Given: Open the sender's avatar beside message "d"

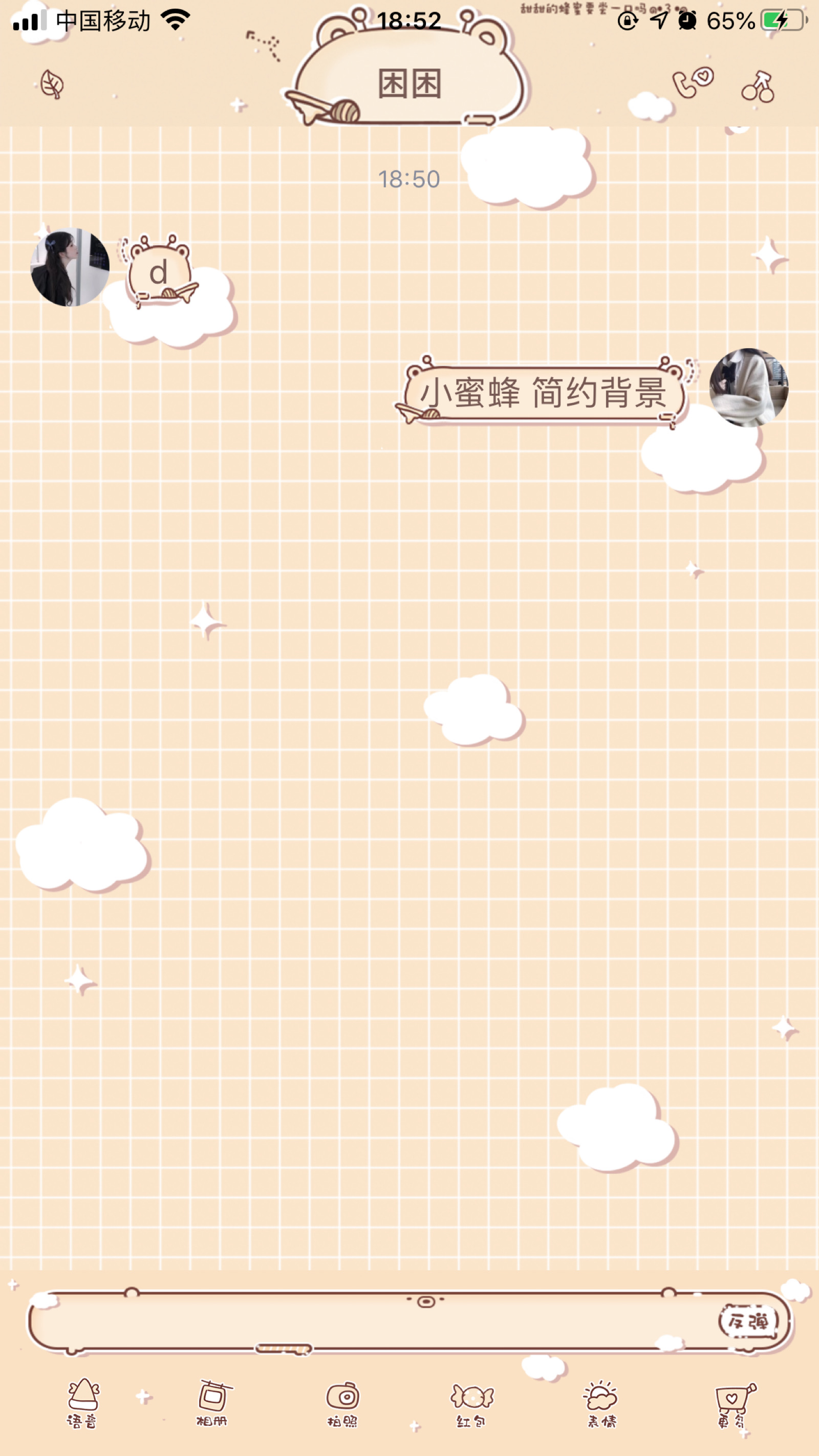Looking at the screenshot, I should (70, 267).
